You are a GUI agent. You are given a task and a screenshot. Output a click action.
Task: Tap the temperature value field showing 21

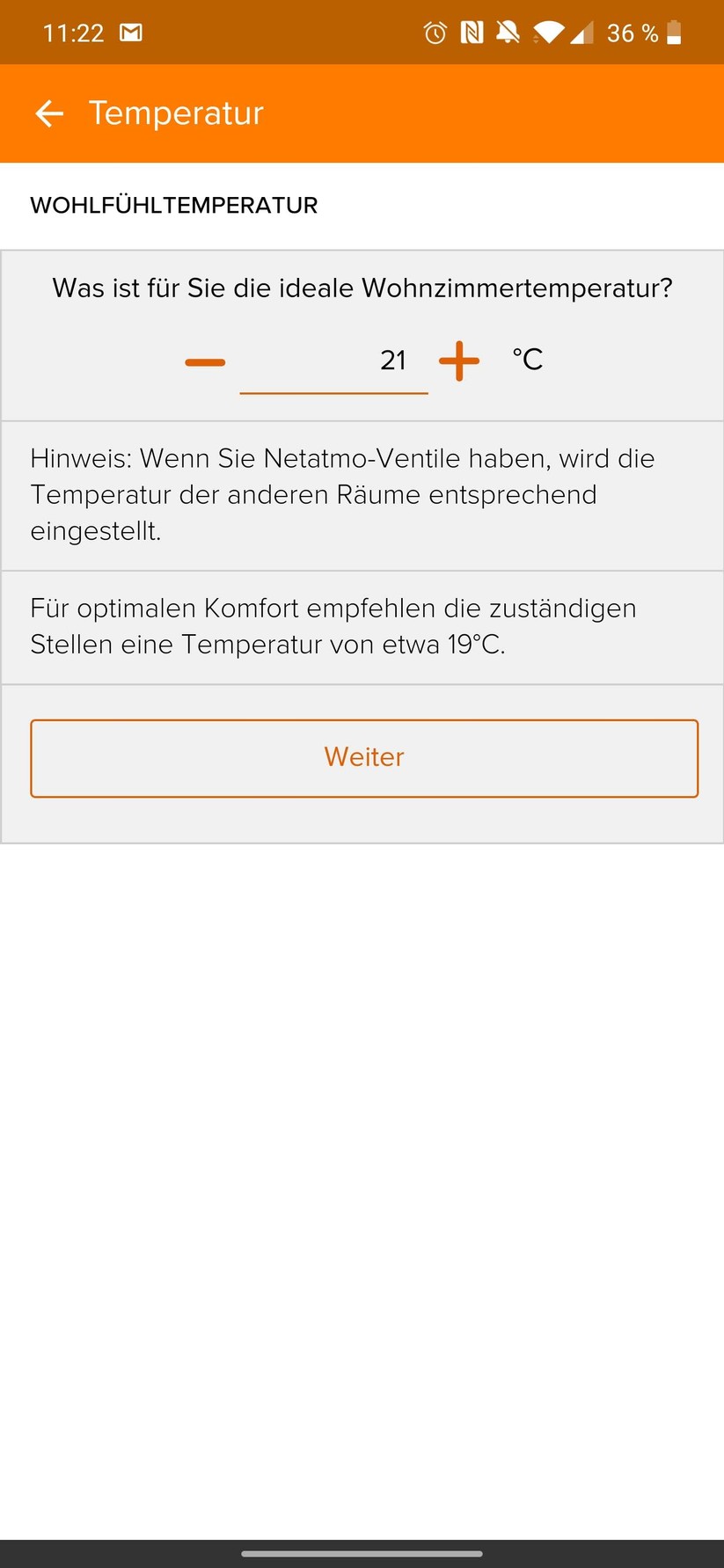pyautogui.click(x=334, y=361)
